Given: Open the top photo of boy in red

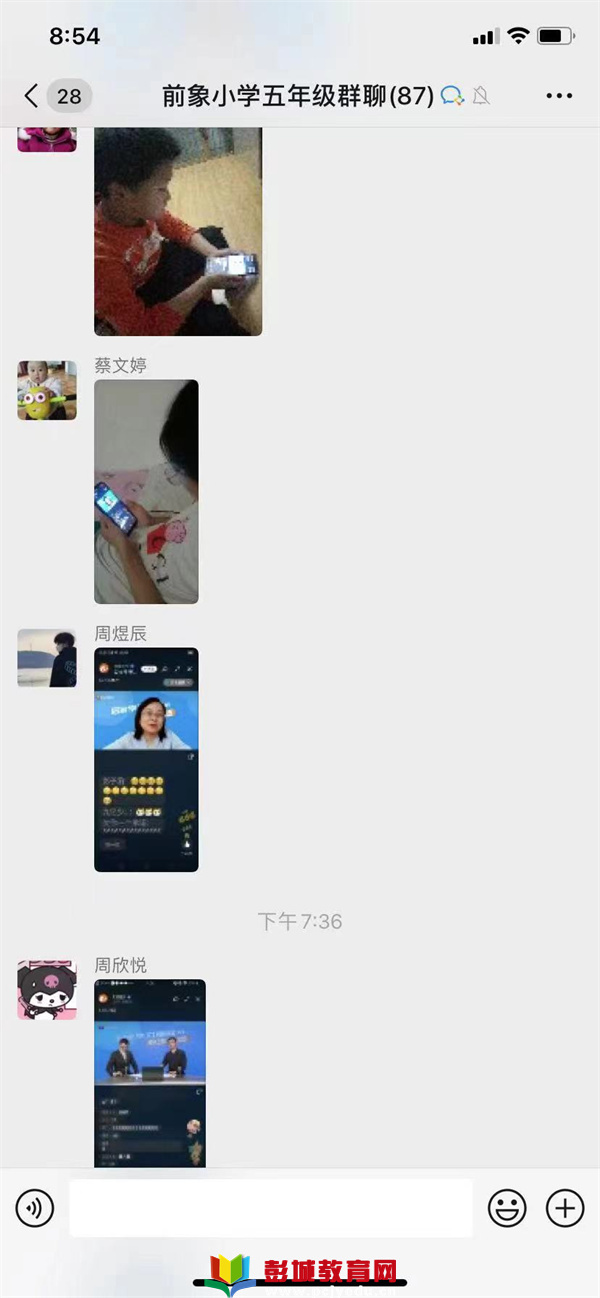Looking at the screenshot, I should pyautogui.click(x=178, y=232).
